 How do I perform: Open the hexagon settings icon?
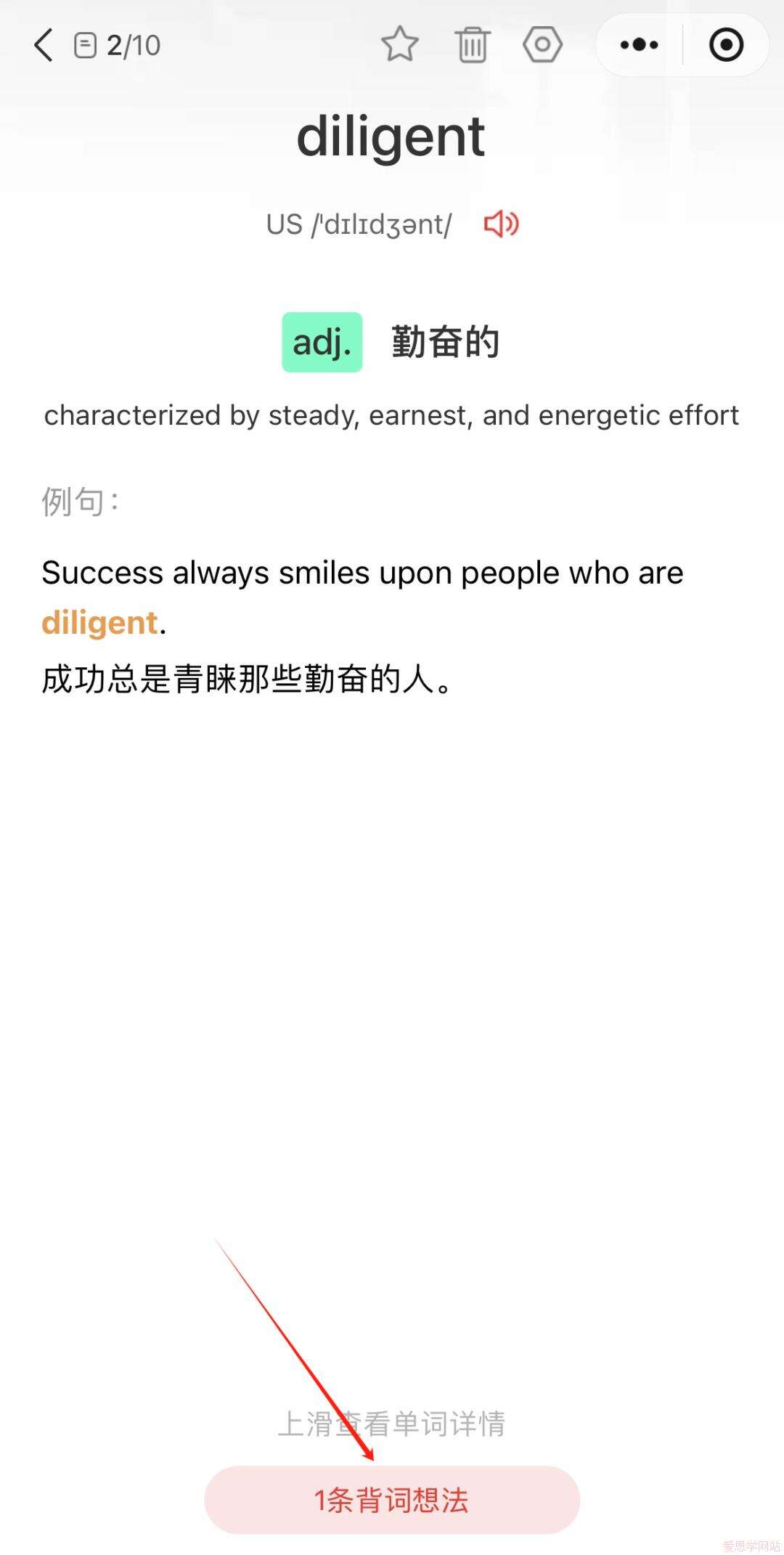click(542, 45)
